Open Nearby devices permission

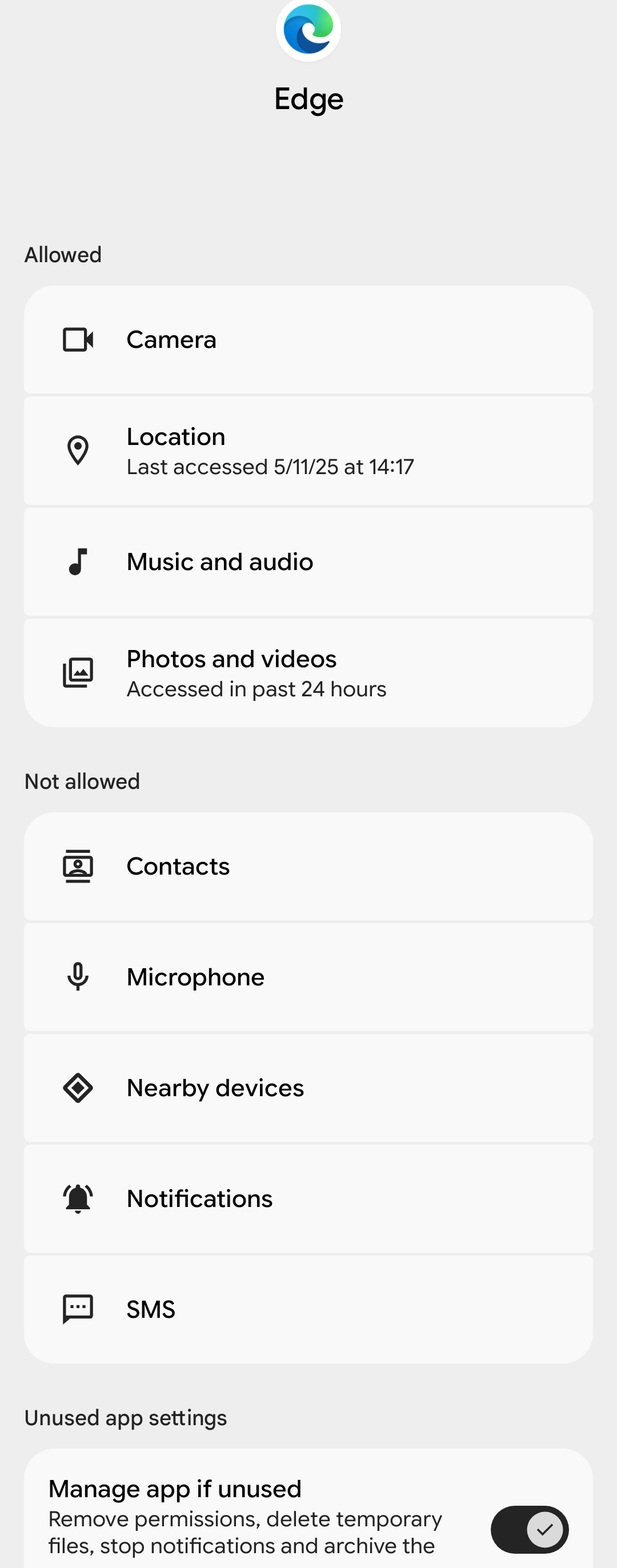tap(308, 1088)
